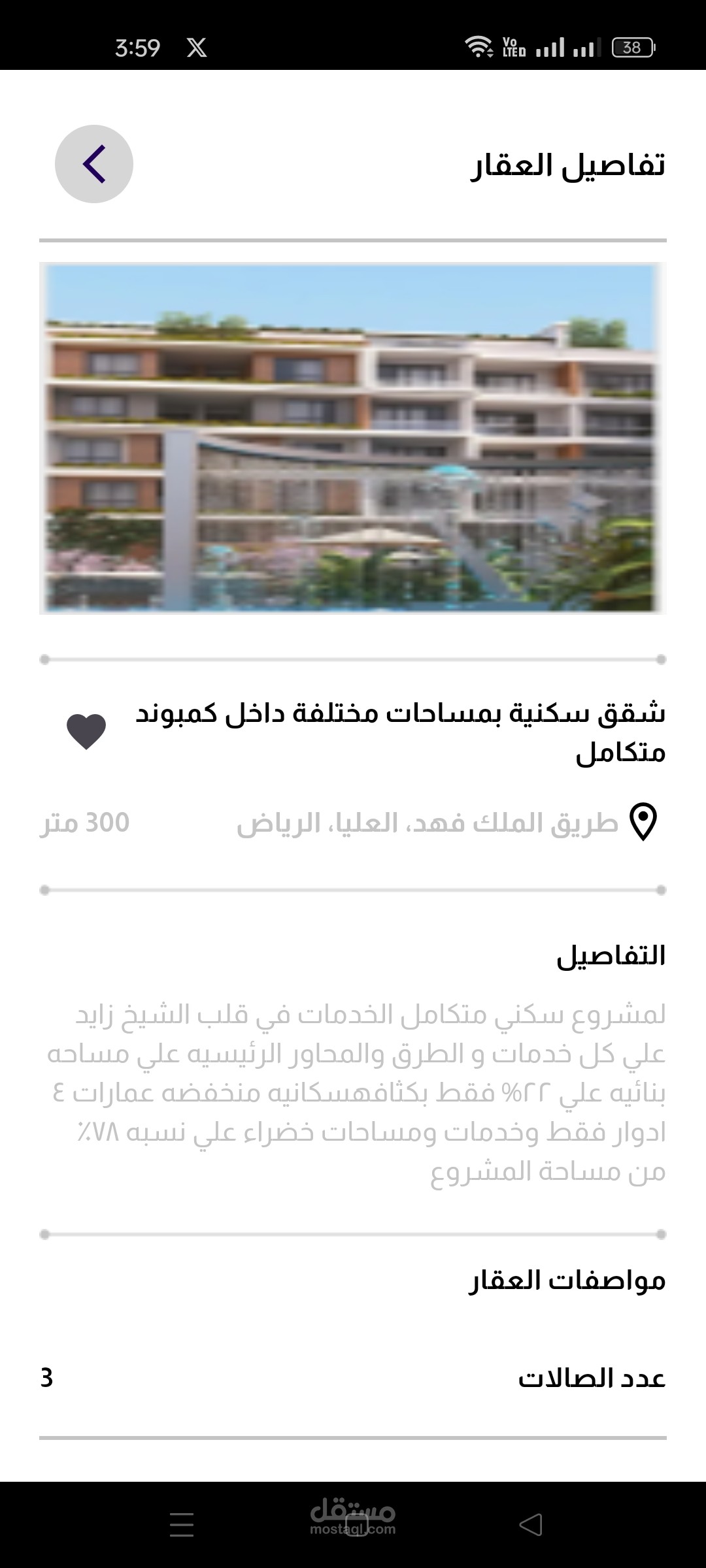Open the property photo
706x1568 pixels.
(353, 438)
